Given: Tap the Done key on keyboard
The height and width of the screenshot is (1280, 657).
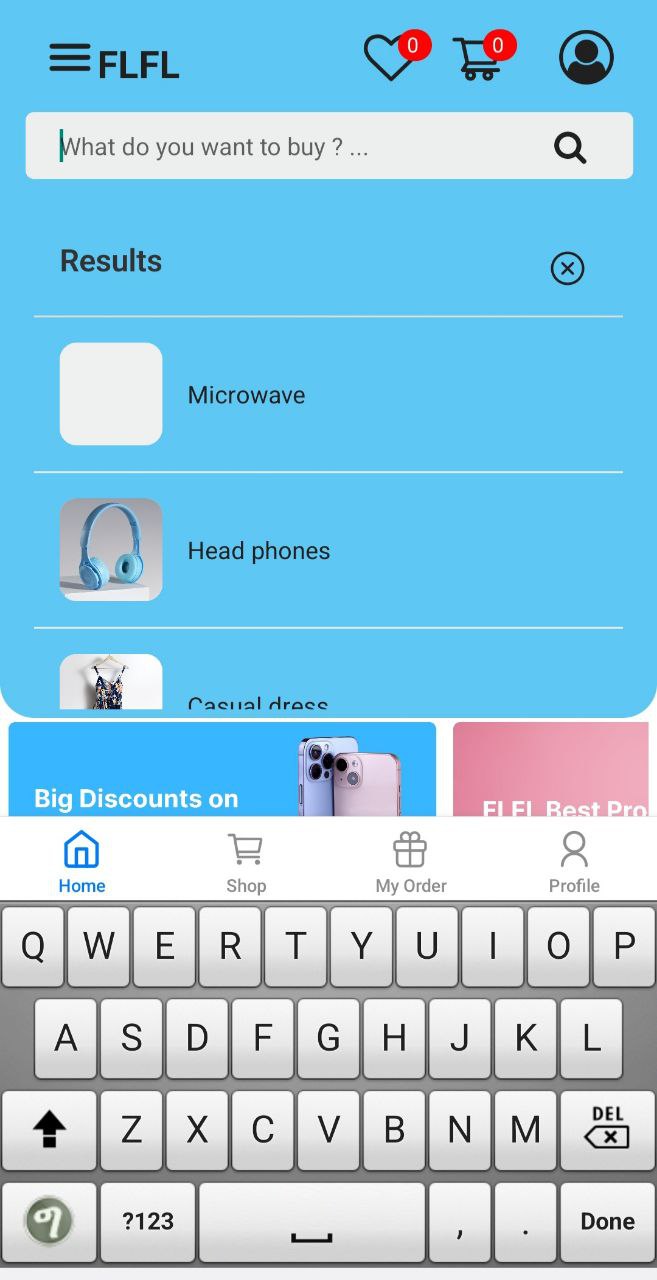Looking at the screenshot, I should click(x=608, y=1221).
